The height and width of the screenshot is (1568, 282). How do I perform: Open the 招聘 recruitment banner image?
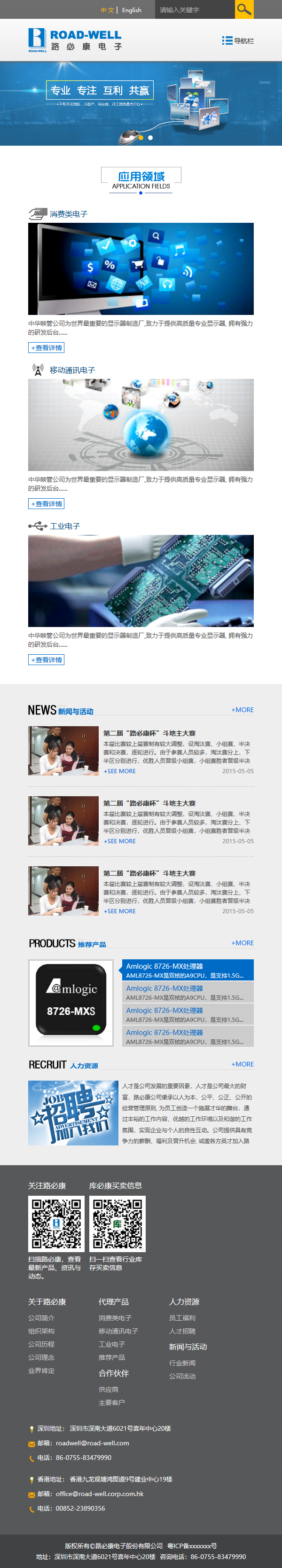point(73,1112)
